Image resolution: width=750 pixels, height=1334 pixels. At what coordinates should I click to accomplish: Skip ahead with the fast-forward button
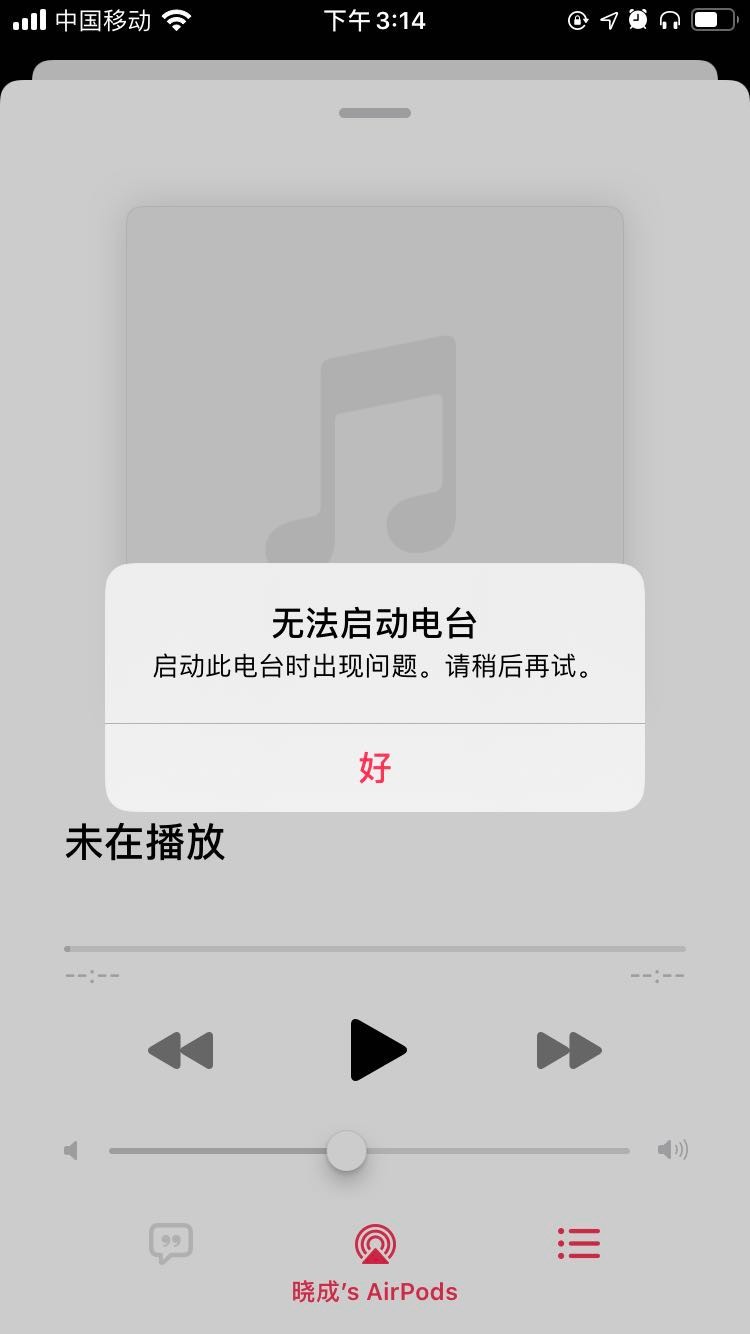point(569,1050)
